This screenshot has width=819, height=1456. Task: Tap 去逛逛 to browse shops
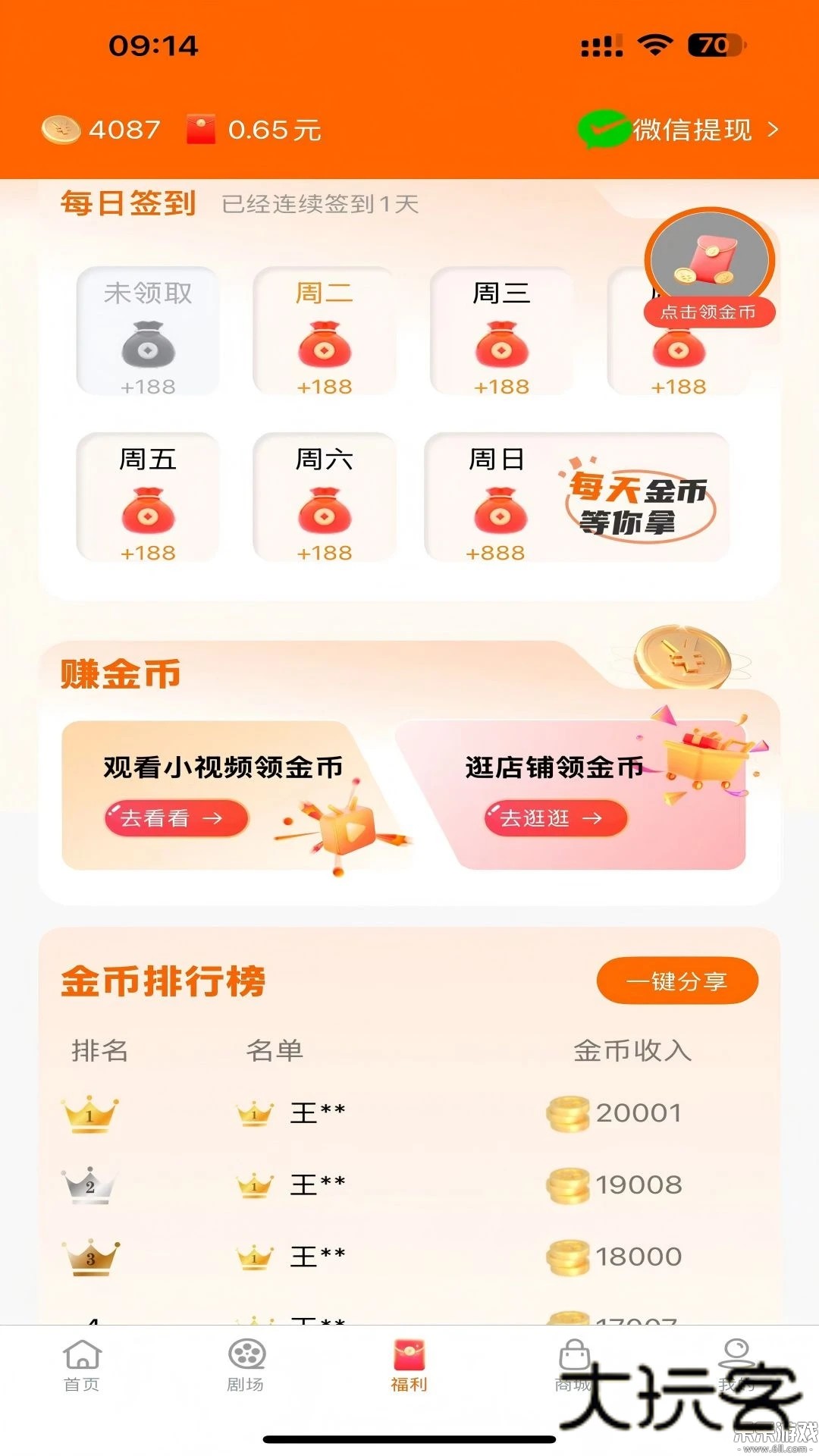pos(555,818)
